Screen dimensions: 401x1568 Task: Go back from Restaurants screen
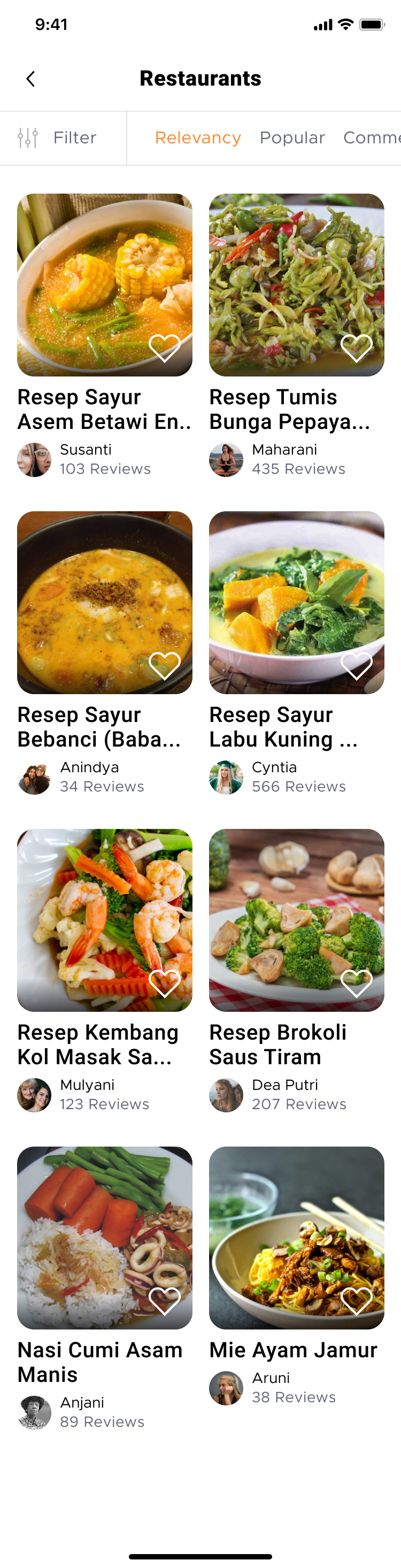tap(30, 79)
